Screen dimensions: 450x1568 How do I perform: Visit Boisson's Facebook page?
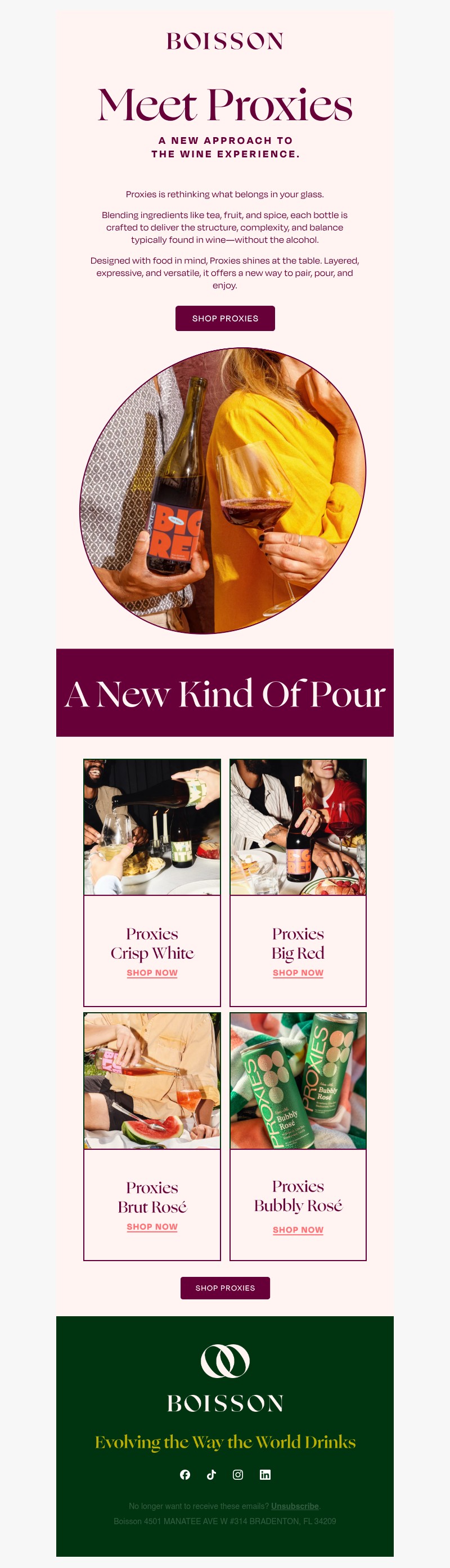pos(185,1474)
